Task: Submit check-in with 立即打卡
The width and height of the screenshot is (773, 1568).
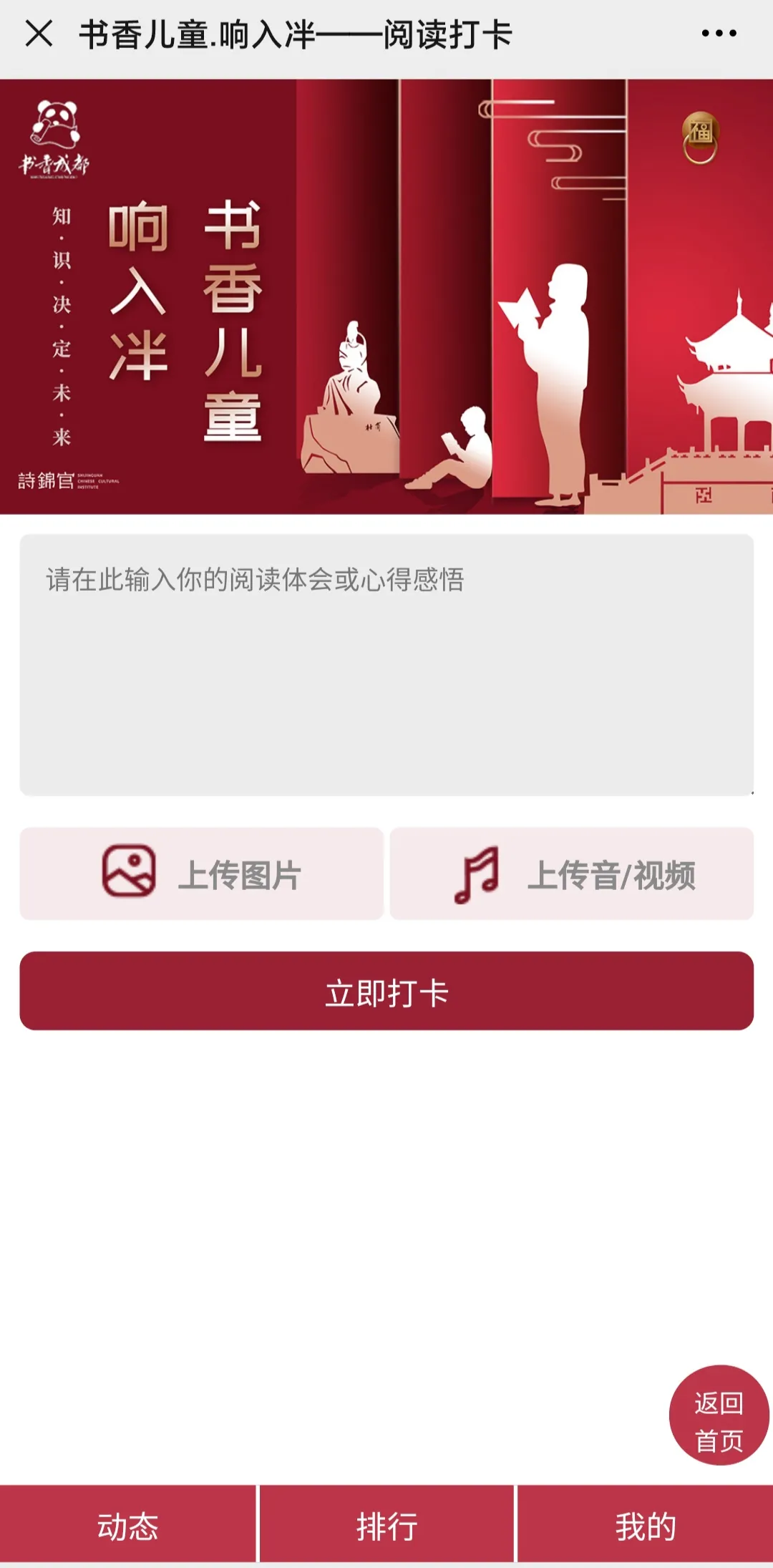Action: [386, 992]
